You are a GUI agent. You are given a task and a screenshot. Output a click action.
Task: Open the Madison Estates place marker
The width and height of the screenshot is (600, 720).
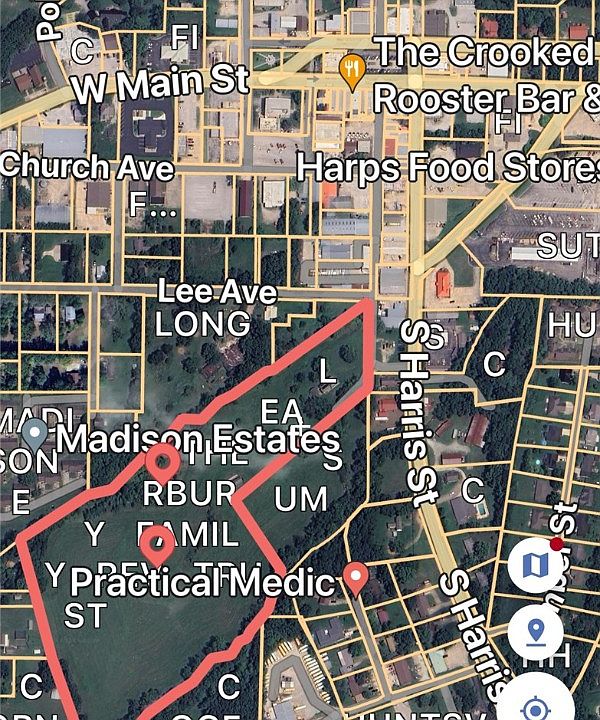click(x=35, y=435)
